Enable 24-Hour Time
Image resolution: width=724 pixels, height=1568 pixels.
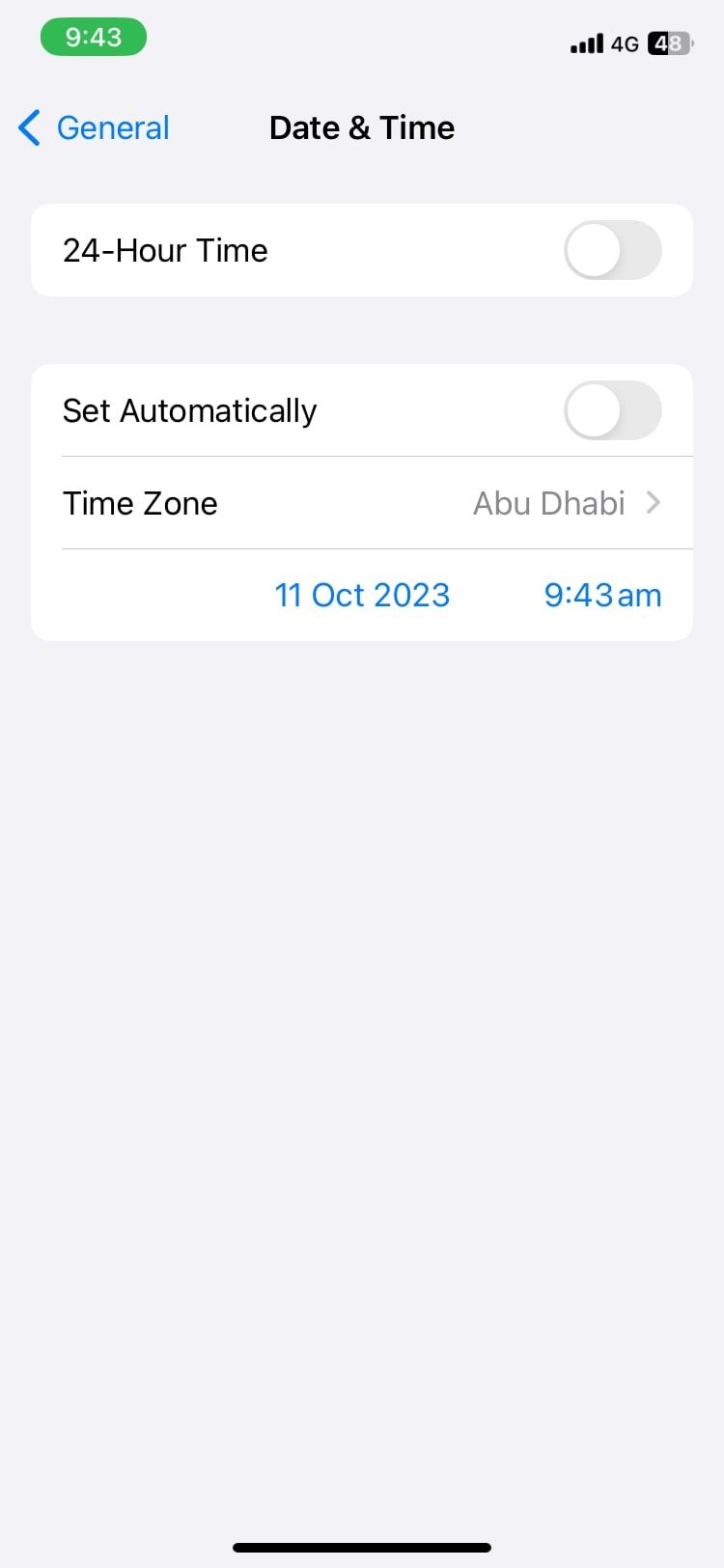tap(612, 250)
